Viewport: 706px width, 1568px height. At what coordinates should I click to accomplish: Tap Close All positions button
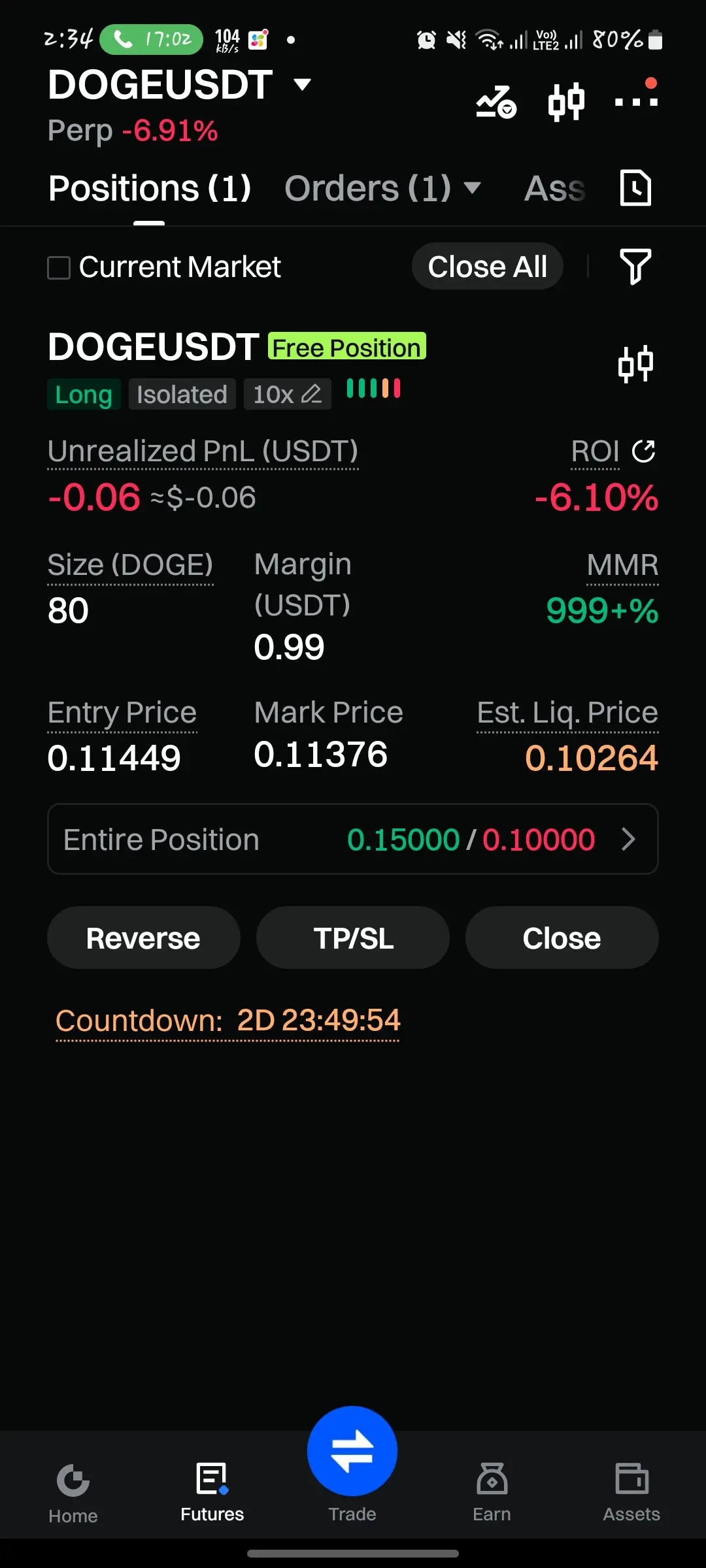pyautogui.click(x=487, y=267)
